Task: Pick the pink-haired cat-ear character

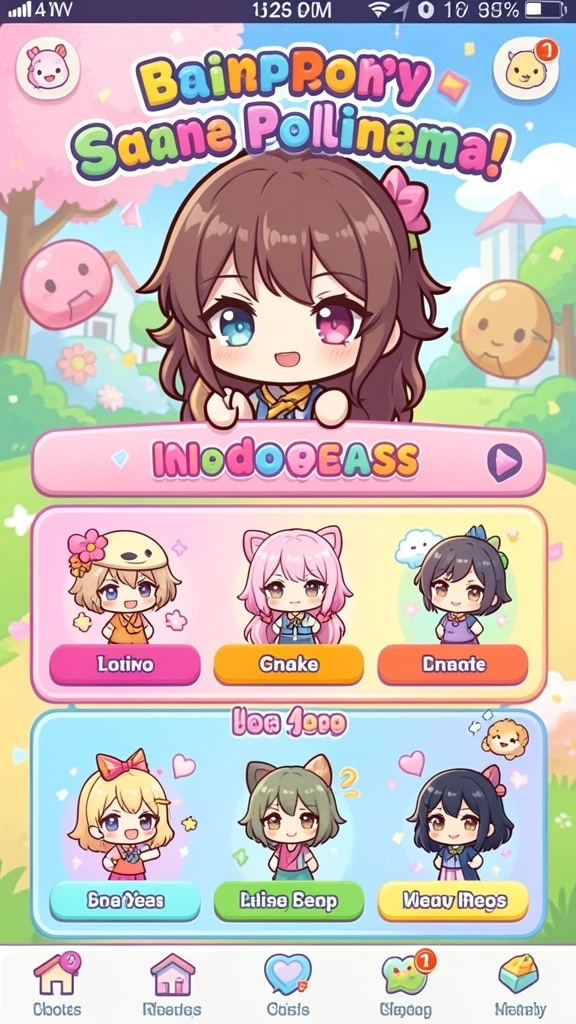Action: pos(293,584)
